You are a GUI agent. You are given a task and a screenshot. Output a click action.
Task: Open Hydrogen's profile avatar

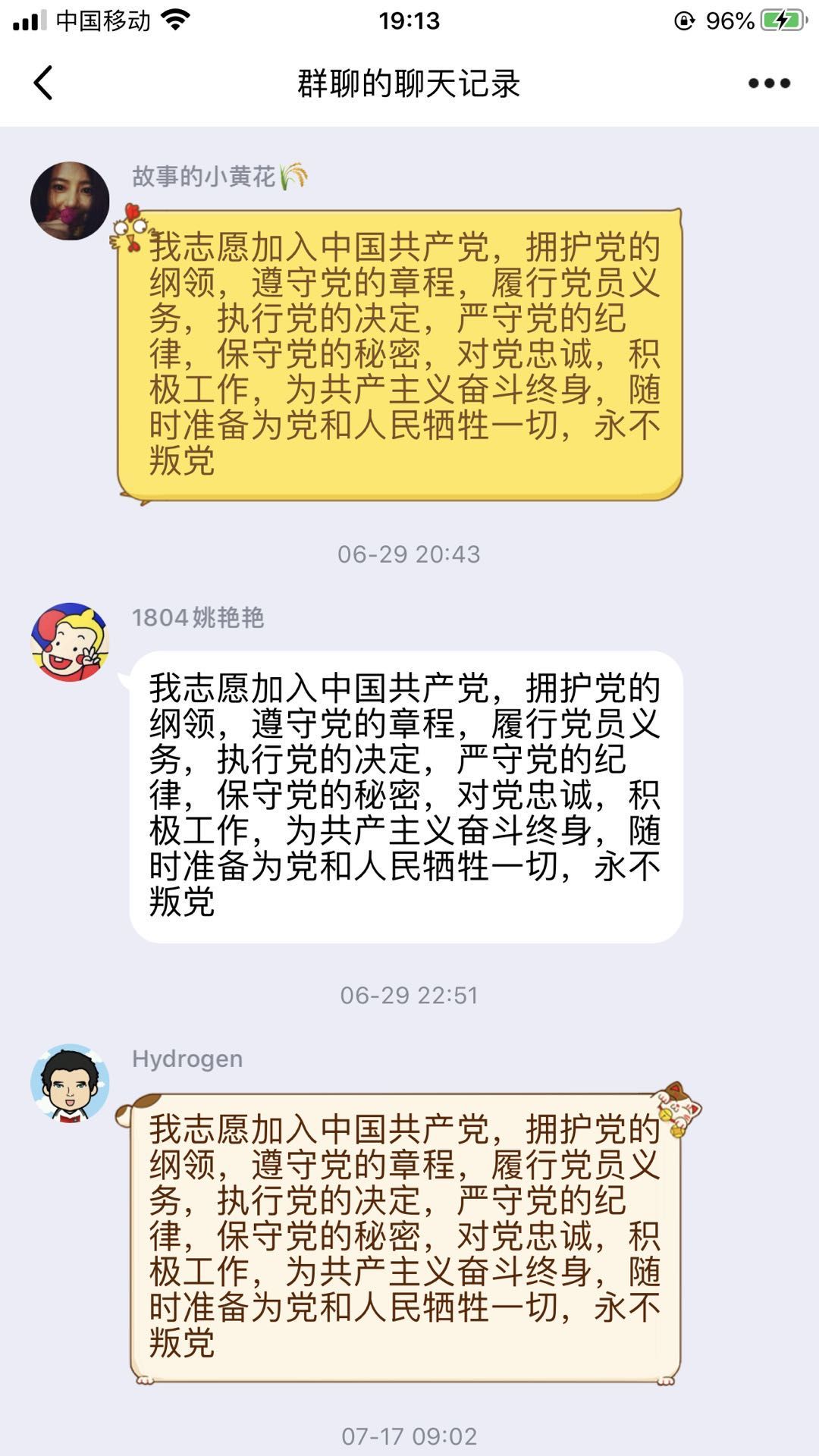click(70, 1083)
